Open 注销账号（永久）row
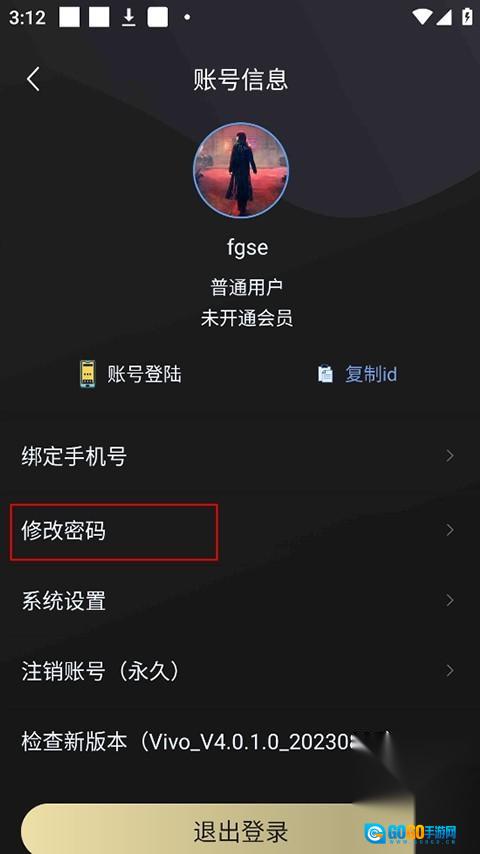The height and width of the screenshot is (854, 480). (240, 671)
